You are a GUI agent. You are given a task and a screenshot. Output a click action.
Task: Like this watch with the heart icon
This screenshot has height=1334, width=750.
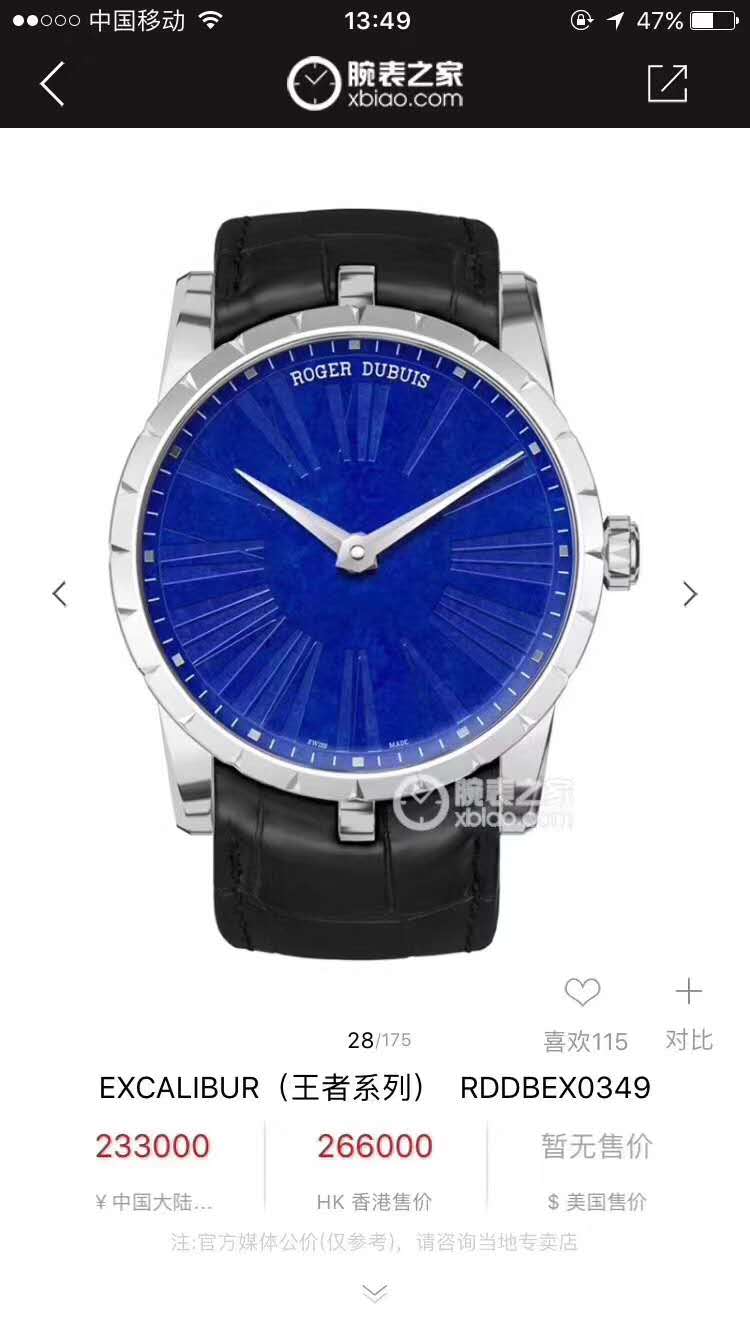point(582,993)
